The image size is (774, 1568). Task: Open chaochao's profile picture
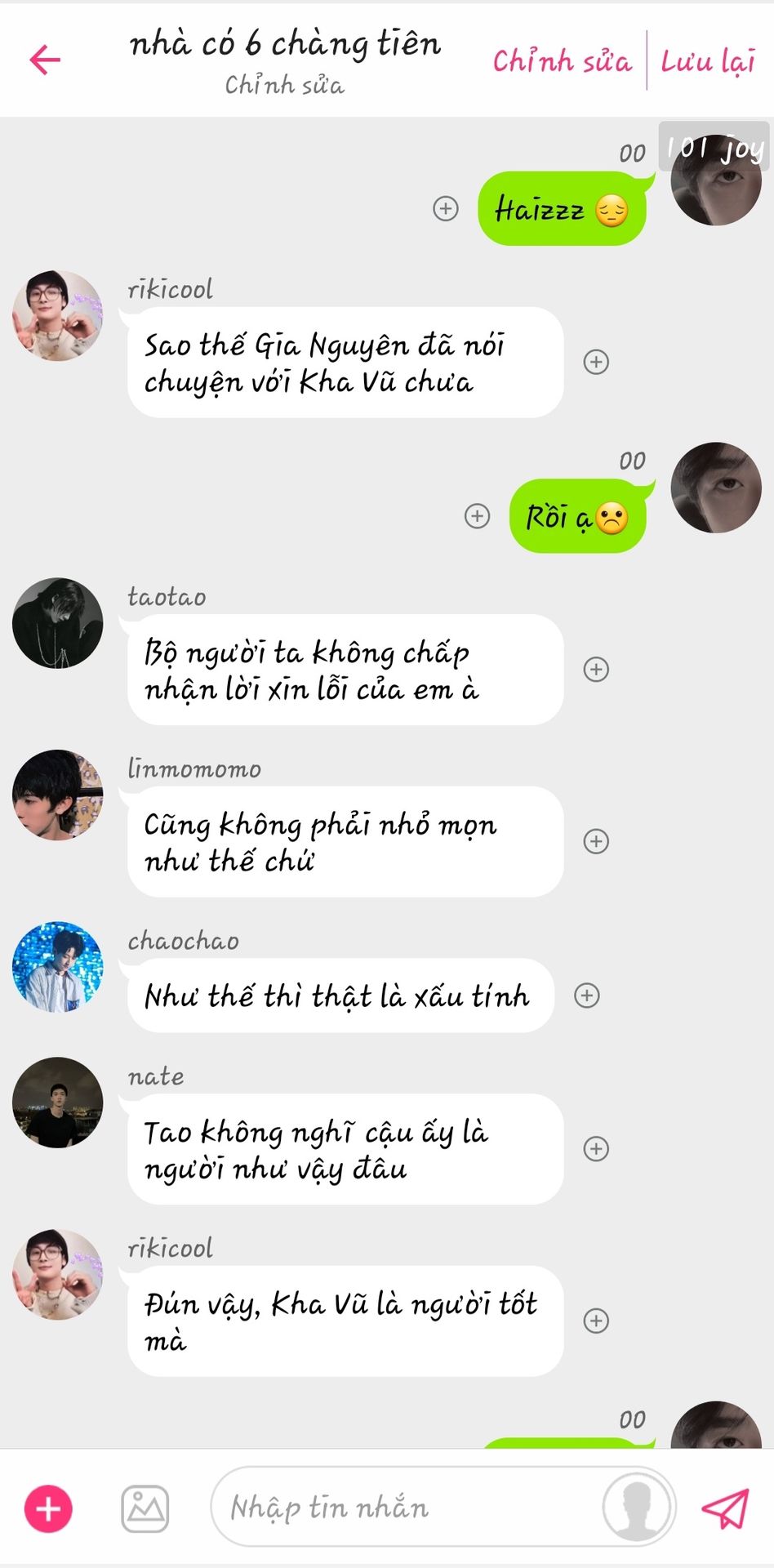[x=58, y=967]
